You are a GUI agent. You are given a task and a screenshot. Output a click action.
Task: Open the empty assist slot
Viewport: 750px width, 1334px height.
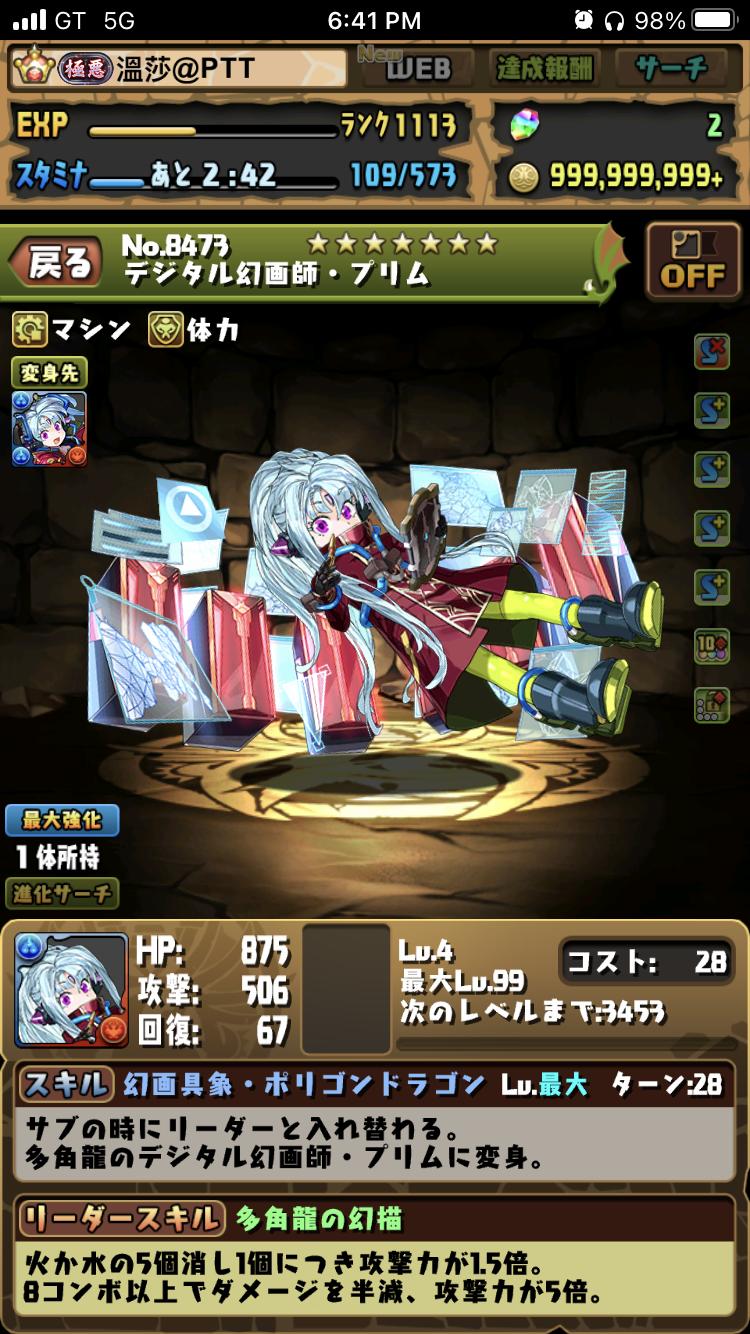[x=346, y=989]
